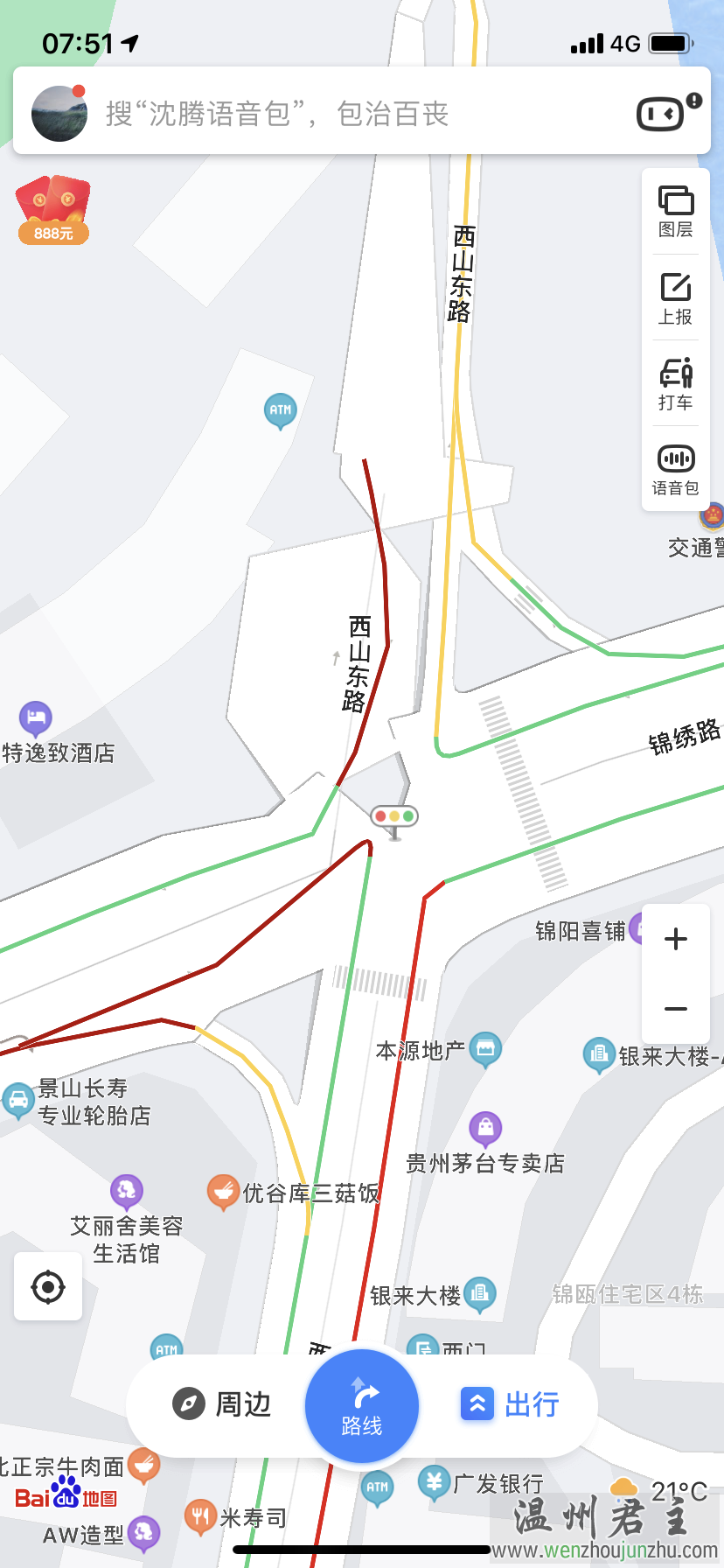
Task: Tap the blue 路线 route button
Action: click(361, 1406)
